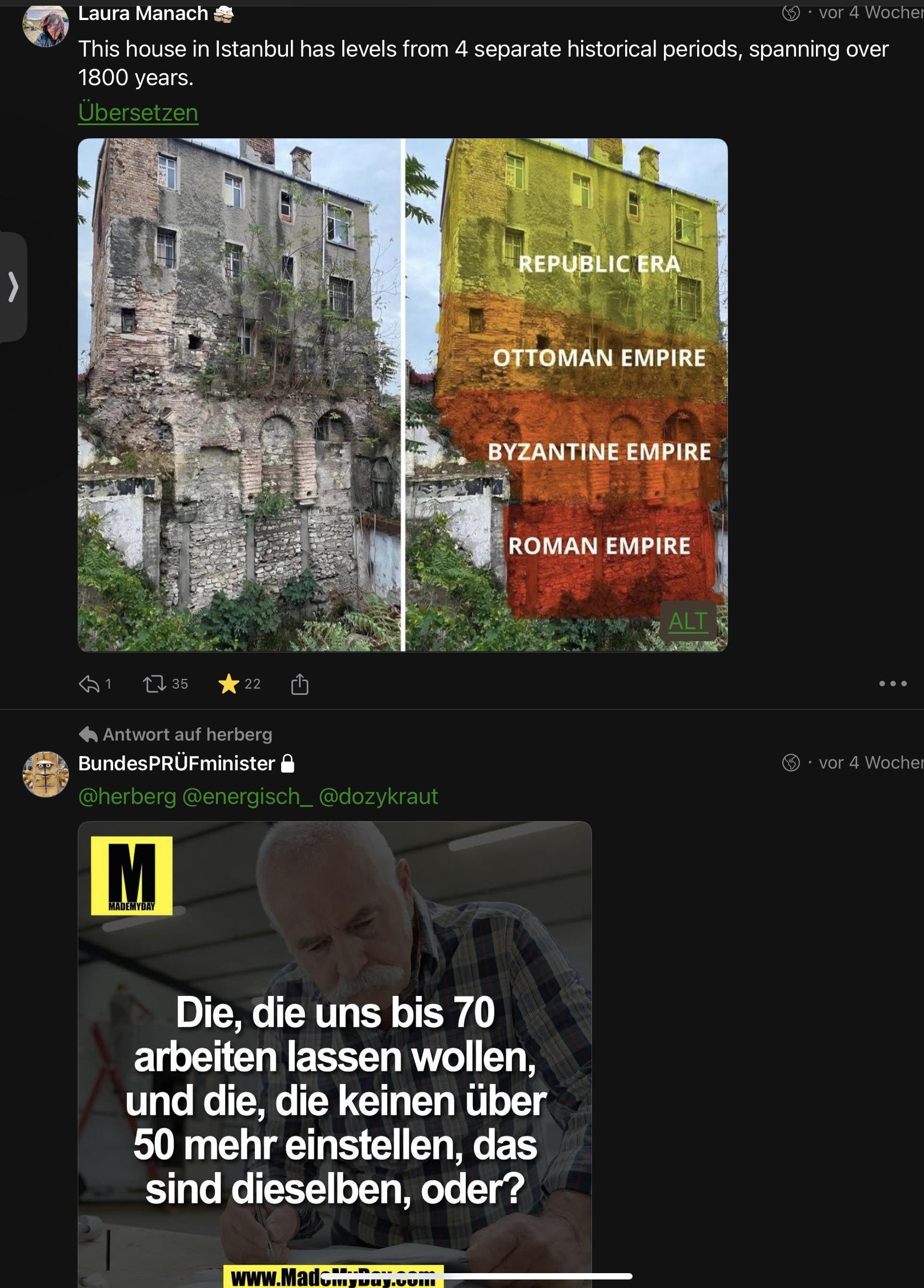Share Laura Manach's post
This screenshot has width=924, height=1288.
pos(299,684)
